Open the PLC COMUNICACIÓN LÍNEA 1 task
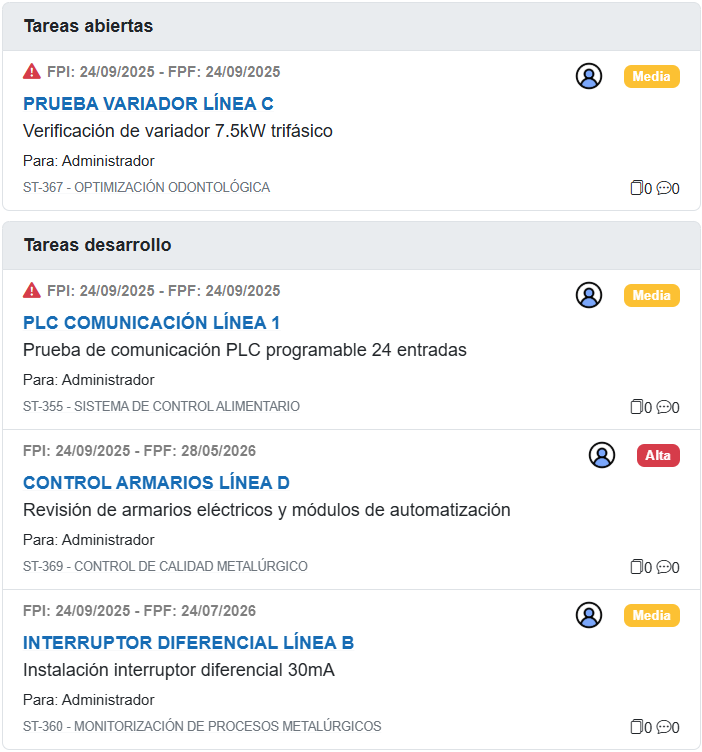Viewport: 702px width, 752px height. (151, 323)
